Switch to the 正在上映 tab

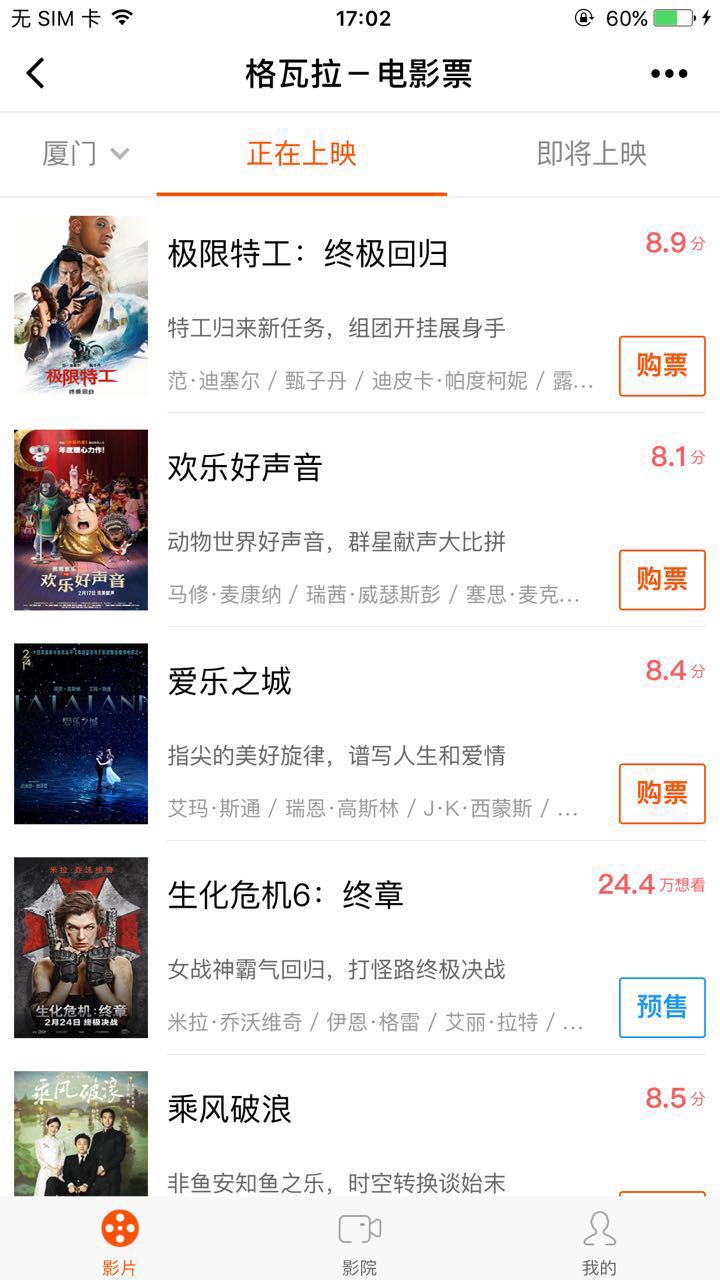pyautogui.click(x=301, y=154)
